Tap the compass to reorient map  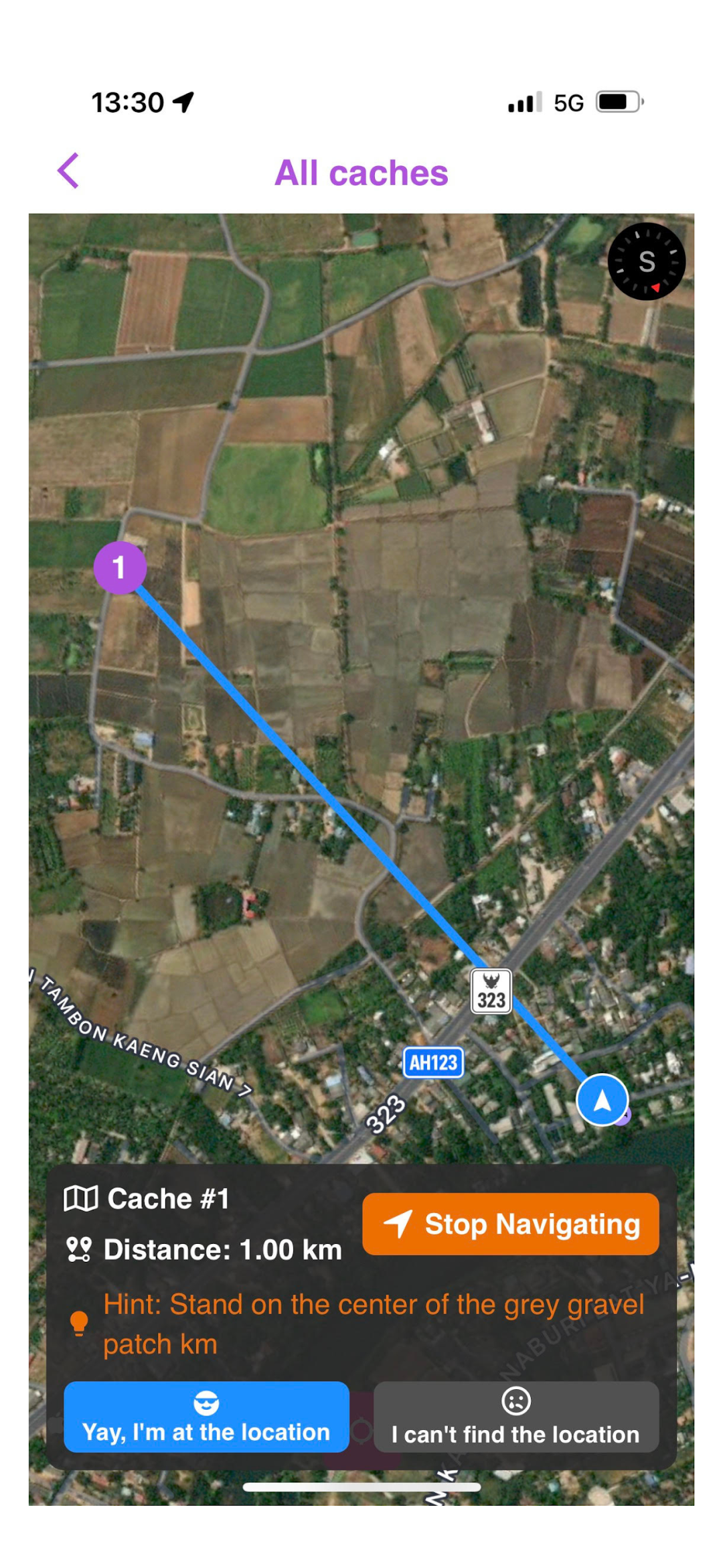(x=646, y=261)
